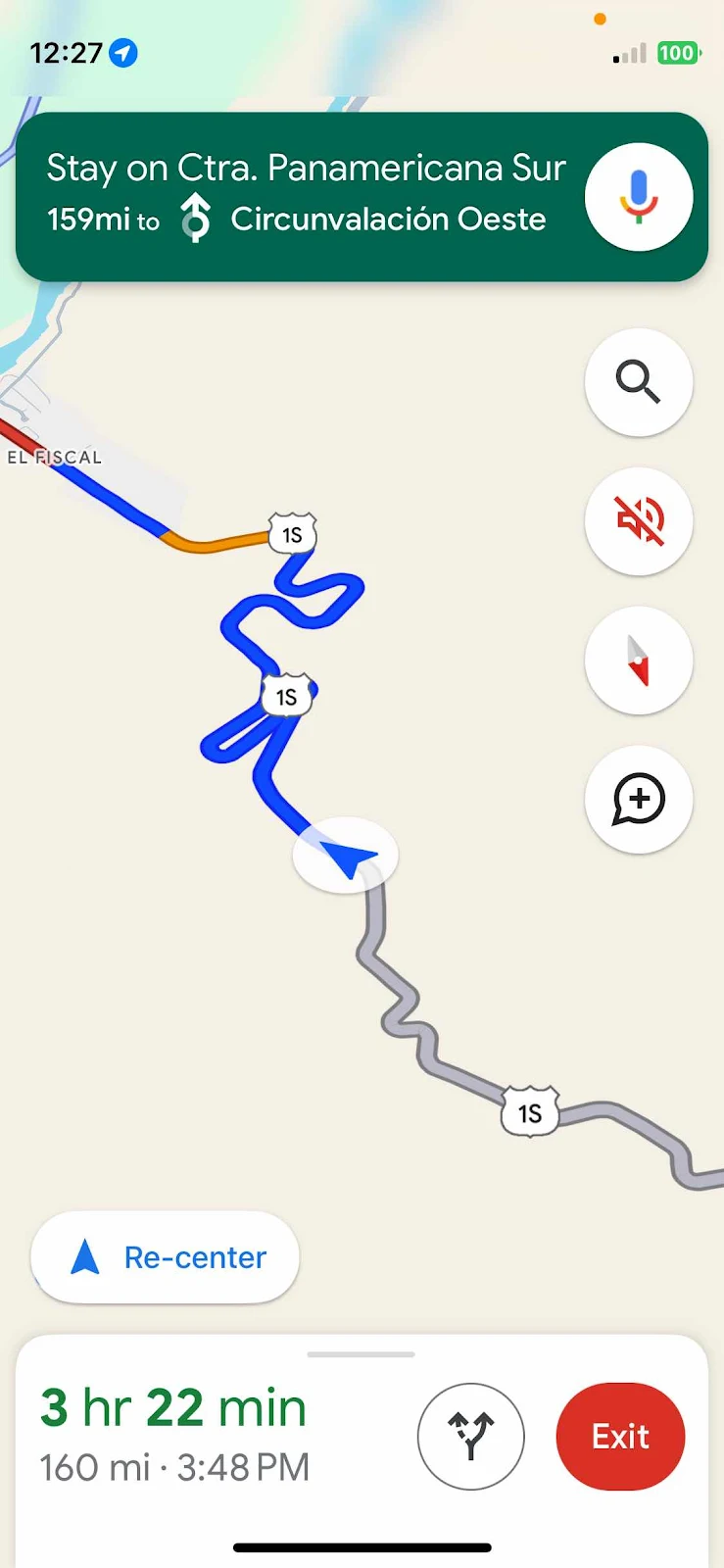Tap the voice assistant microphone button

point(638,197)
